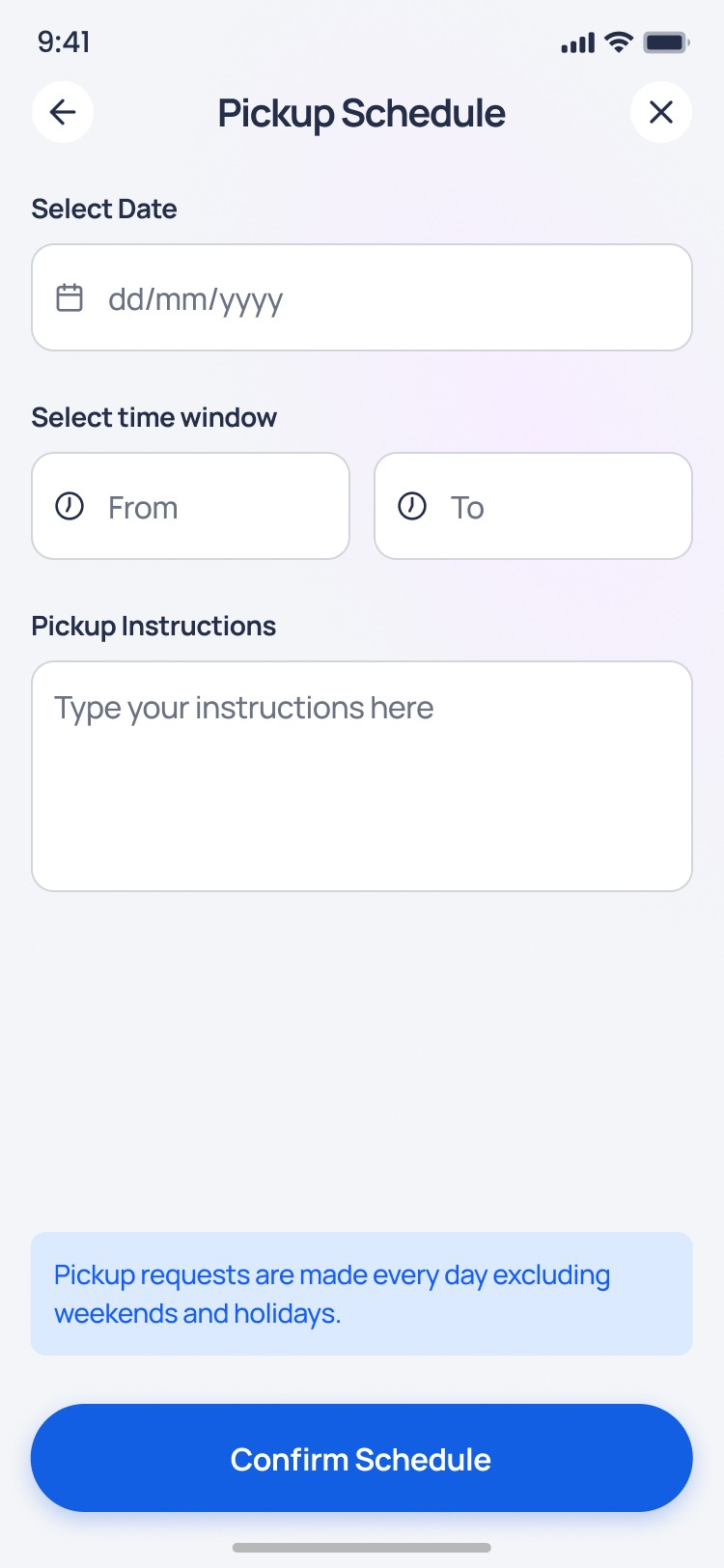Tap the pickup requests info banner
The image size is (724, 1568).
click(362, 1294)
